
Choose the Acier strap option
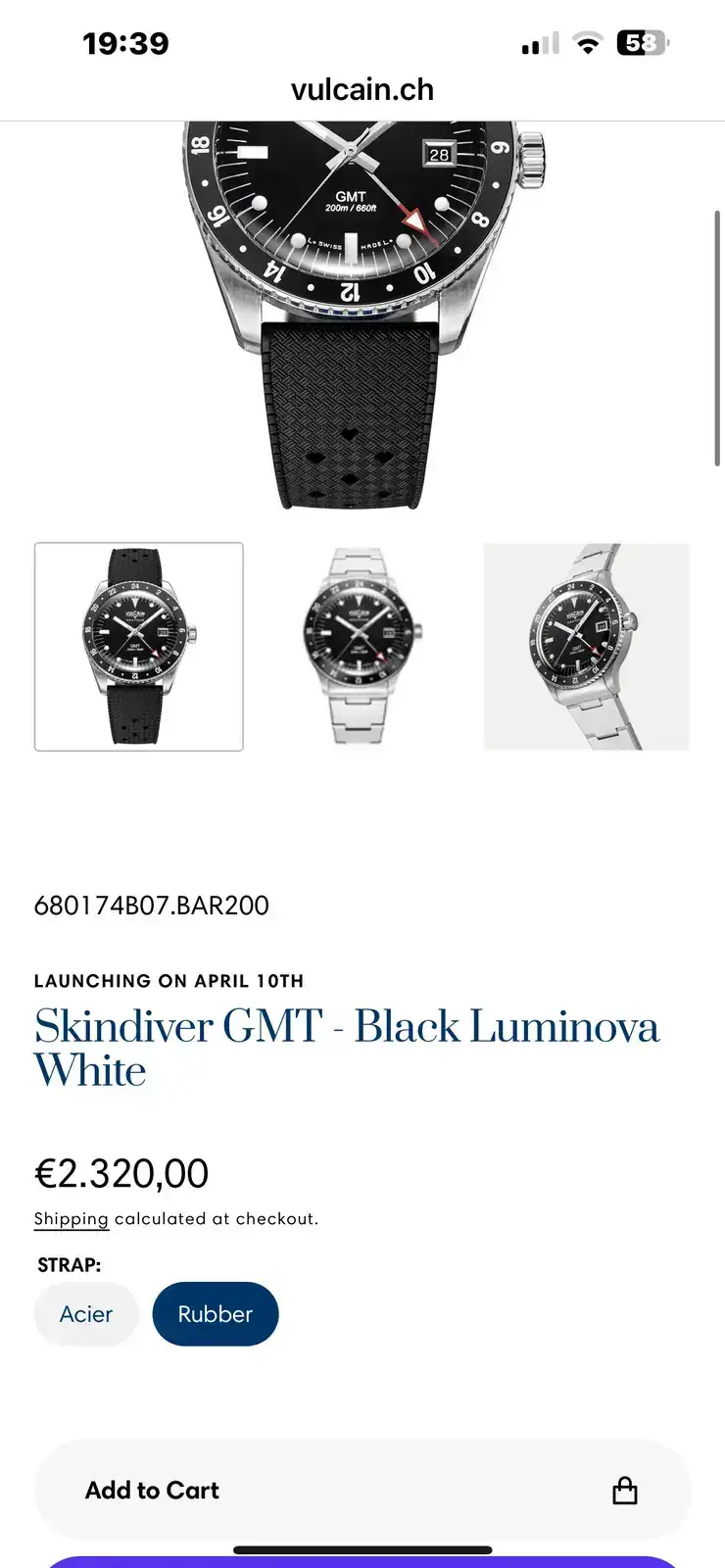tap(86, 1314)
